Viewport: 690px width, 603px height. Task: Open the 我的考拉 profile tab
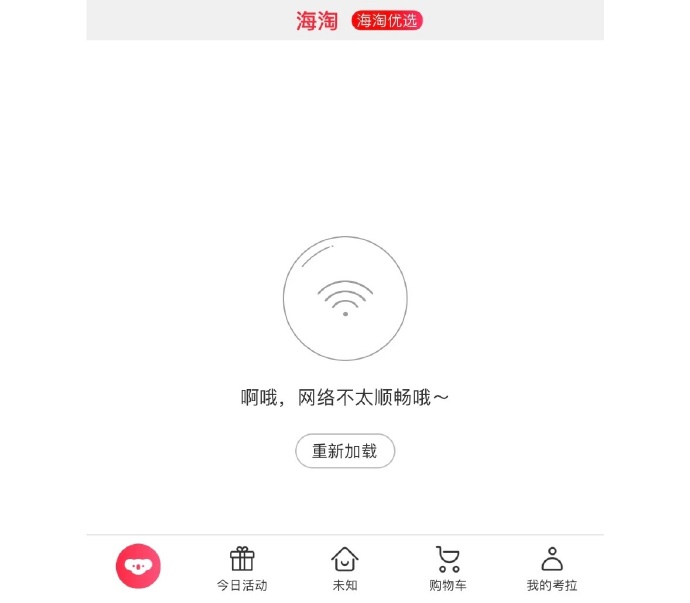tap(552, 568)
